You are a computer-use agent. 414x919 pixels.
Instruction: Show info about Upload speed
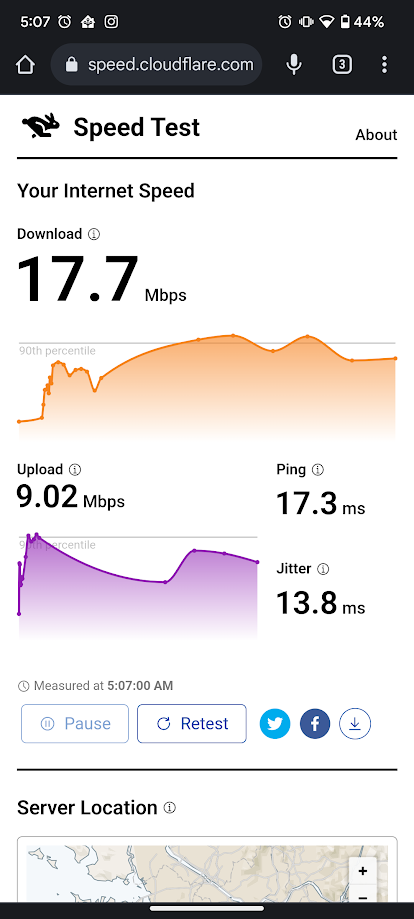point(74,469)
